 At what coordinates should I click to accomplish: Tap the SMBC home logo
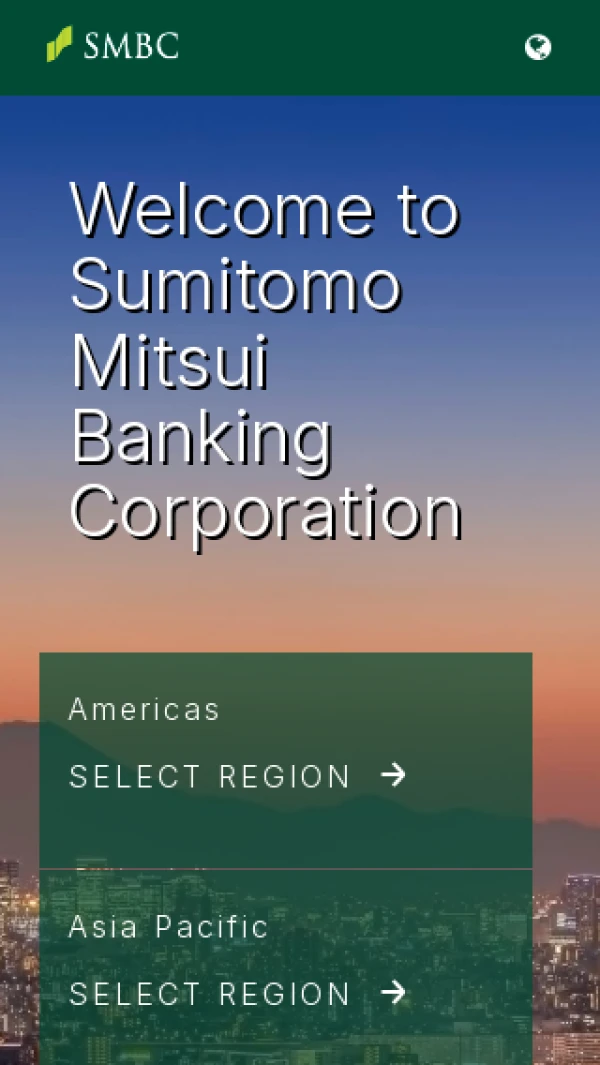pos(113,45)
